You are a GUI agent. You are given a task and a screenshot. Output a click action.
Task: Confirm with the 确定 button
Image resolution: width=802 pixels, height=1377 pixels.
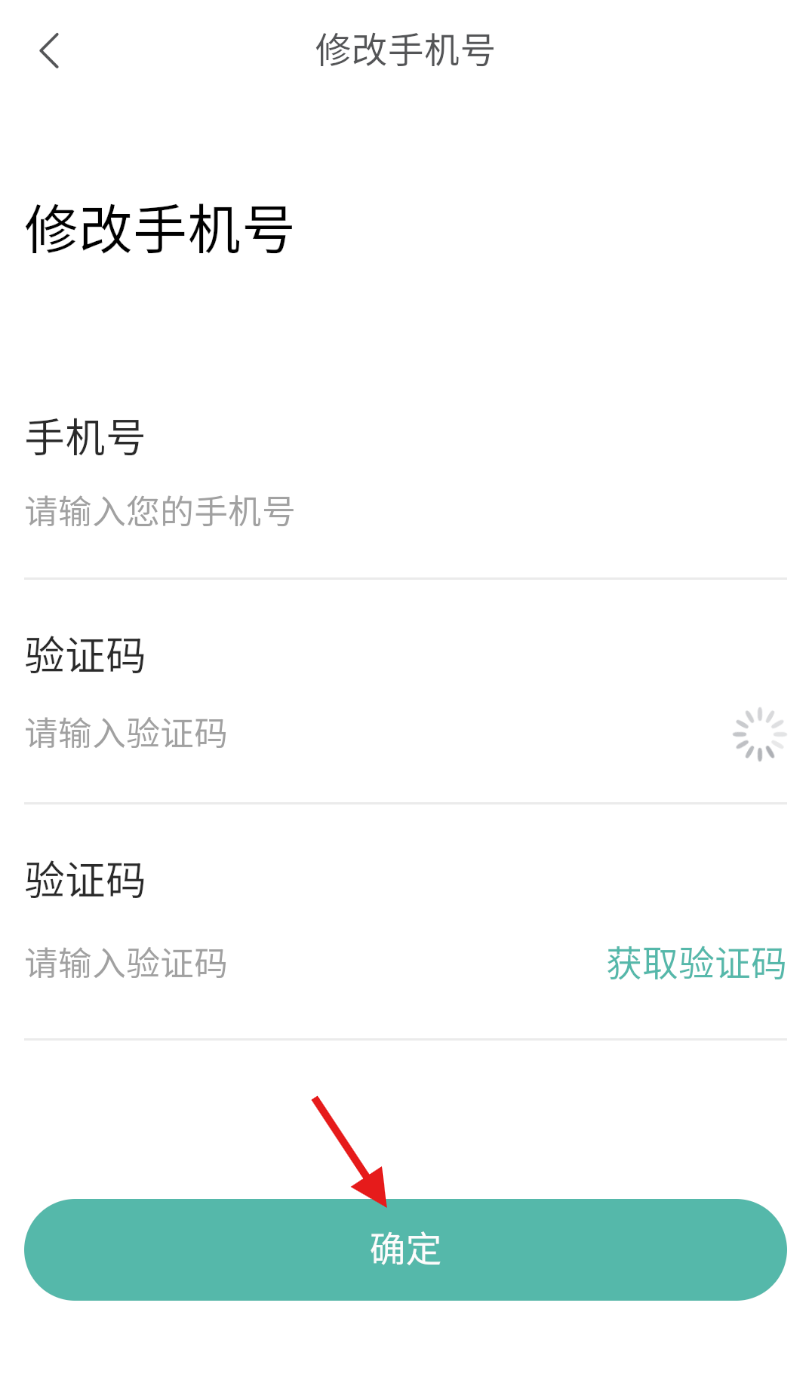tap(405, 1249)
